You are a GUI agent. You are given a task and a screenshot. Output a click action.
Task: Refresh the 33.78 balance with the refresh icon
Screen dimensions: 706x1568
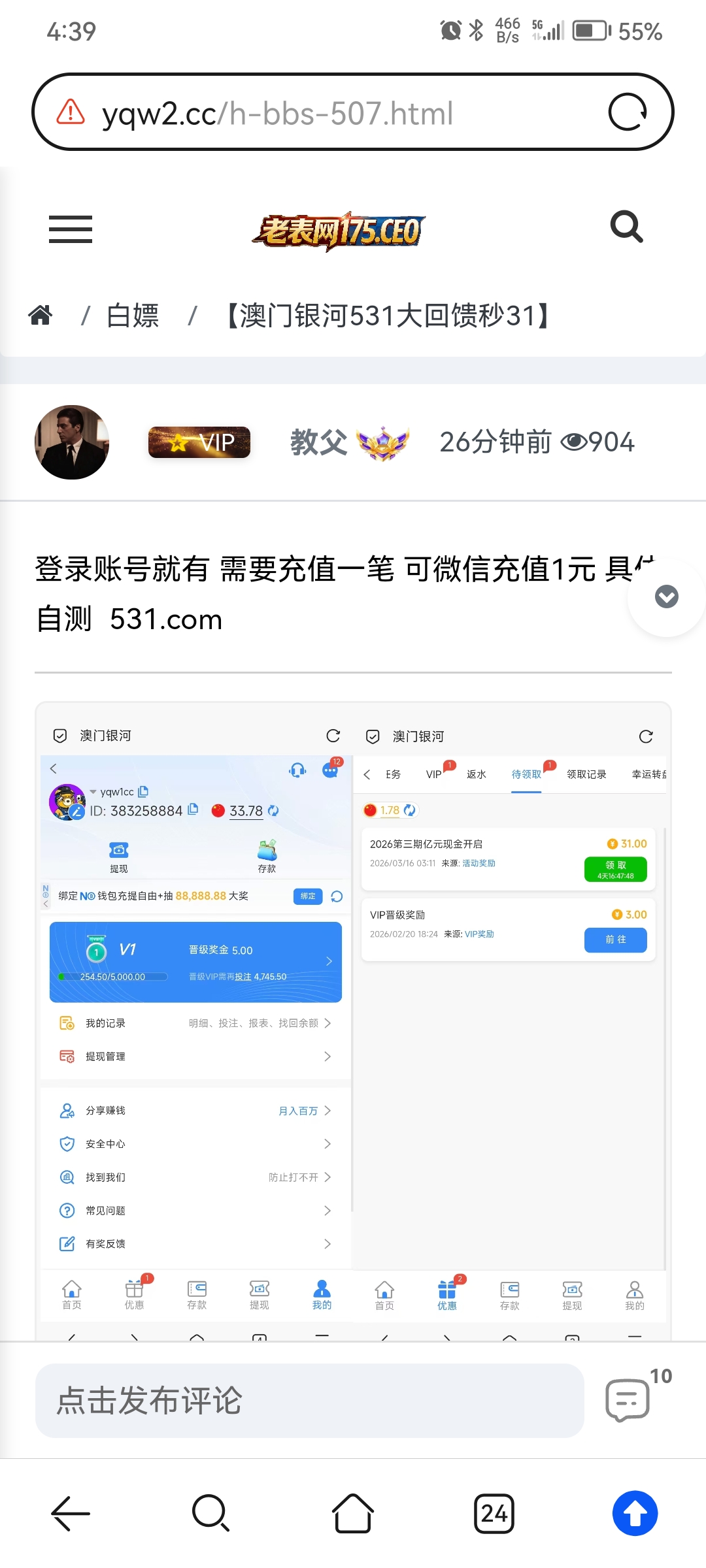click(x=272, y=811)
